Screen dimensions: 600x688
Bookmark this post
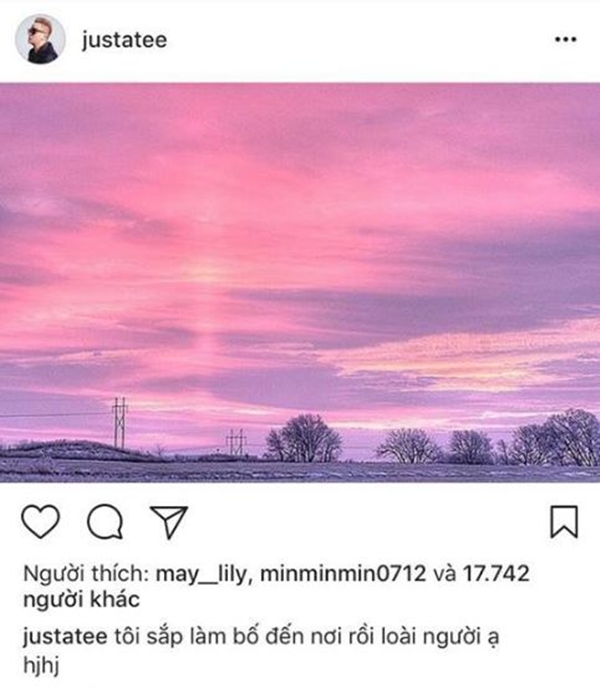(563, 521)
